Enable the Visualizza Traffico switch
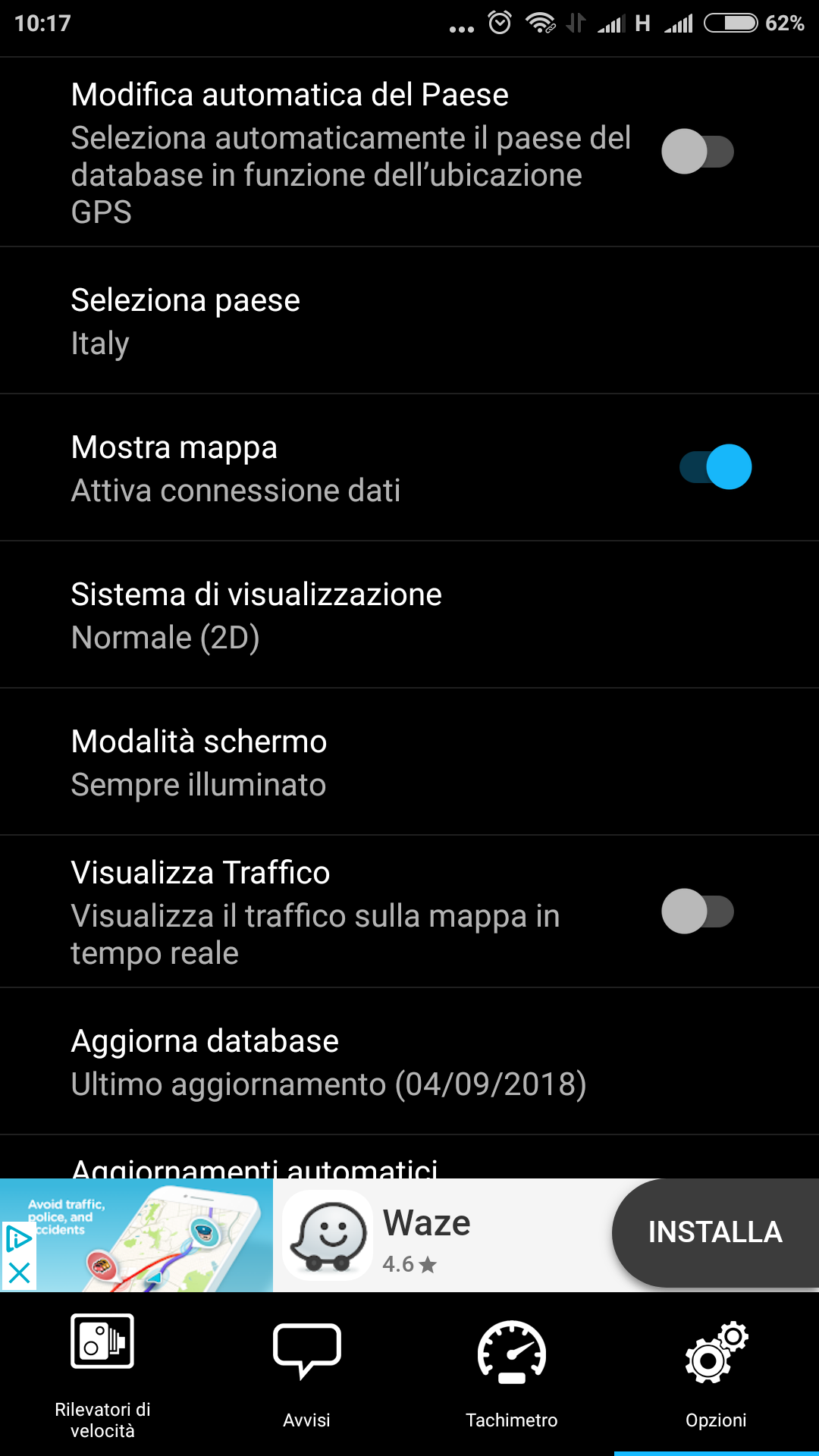The height and width of the screenshot is (1456, 819). click(x=698, y=912)
